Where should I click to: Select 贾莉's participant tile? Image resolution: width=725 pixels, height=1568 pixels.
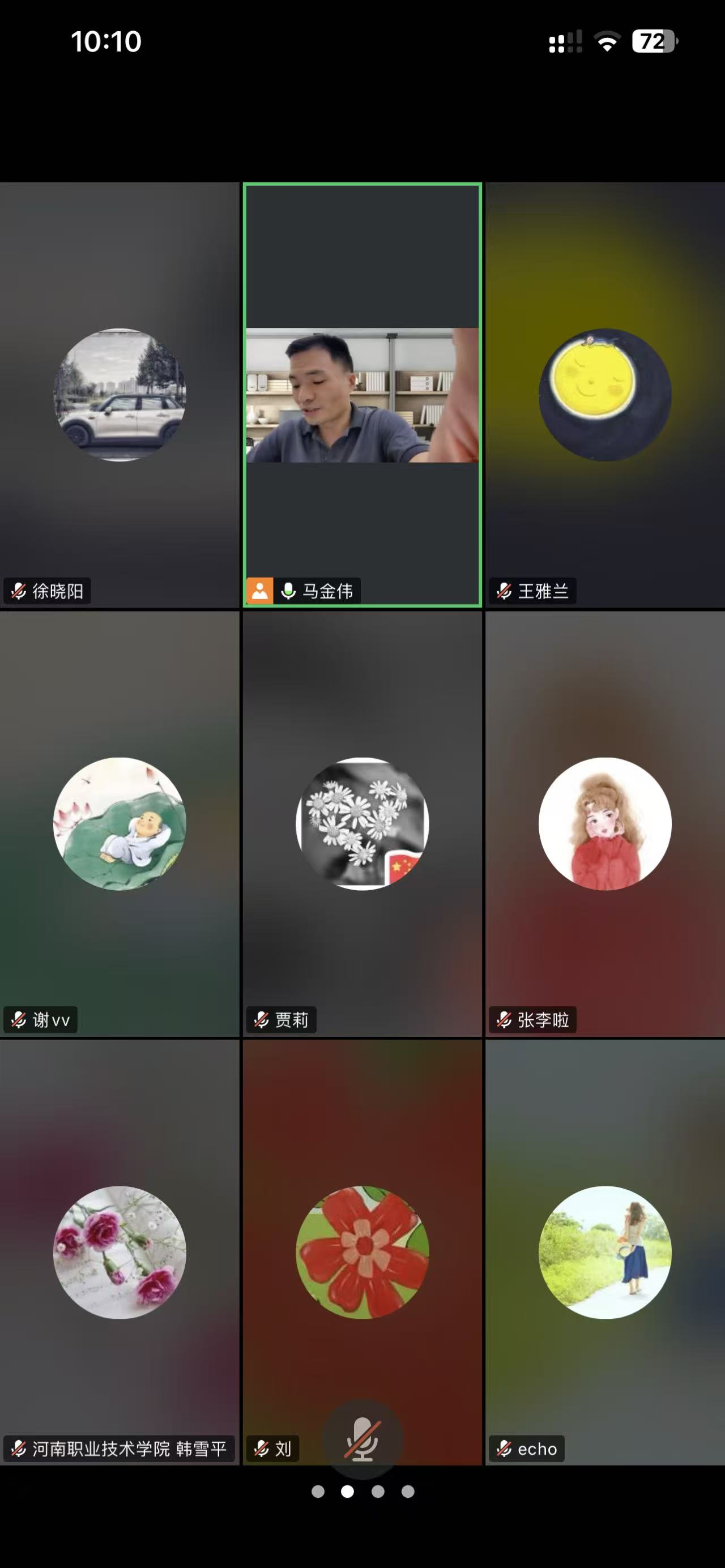[x=362, y=823]
